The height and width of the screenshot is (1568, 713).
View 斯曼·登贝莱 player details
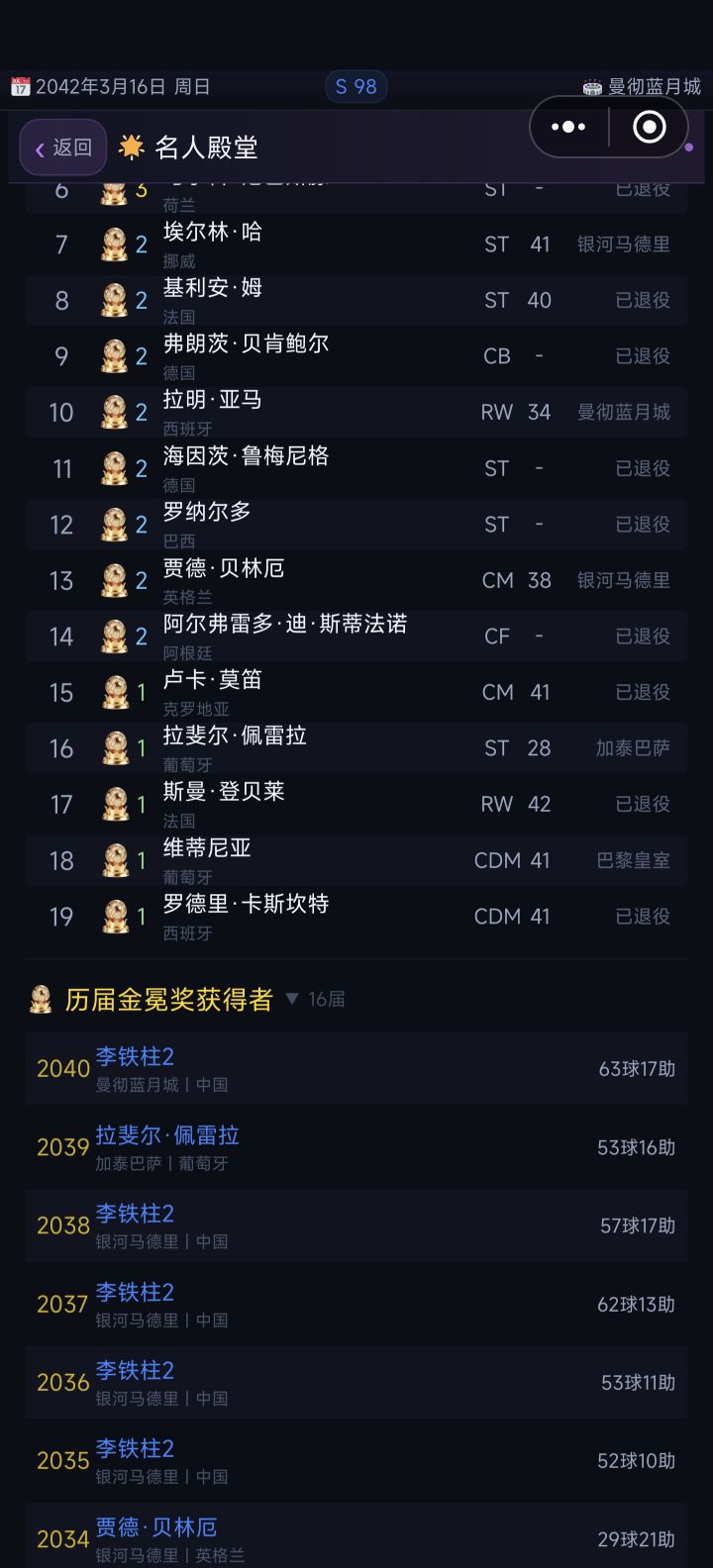click(x=356, y=804)
